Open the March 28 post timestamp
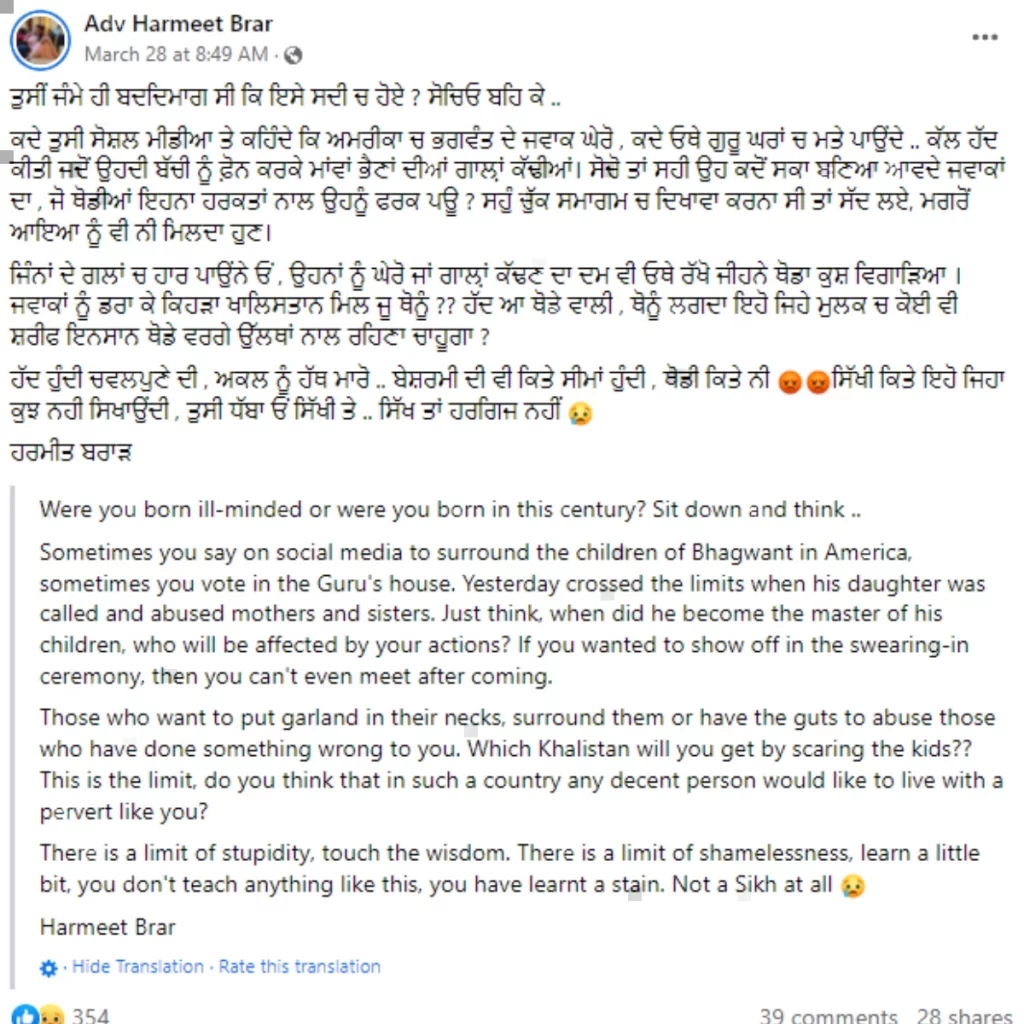This screenshot has height=1024, width=1024. [176, 54]
